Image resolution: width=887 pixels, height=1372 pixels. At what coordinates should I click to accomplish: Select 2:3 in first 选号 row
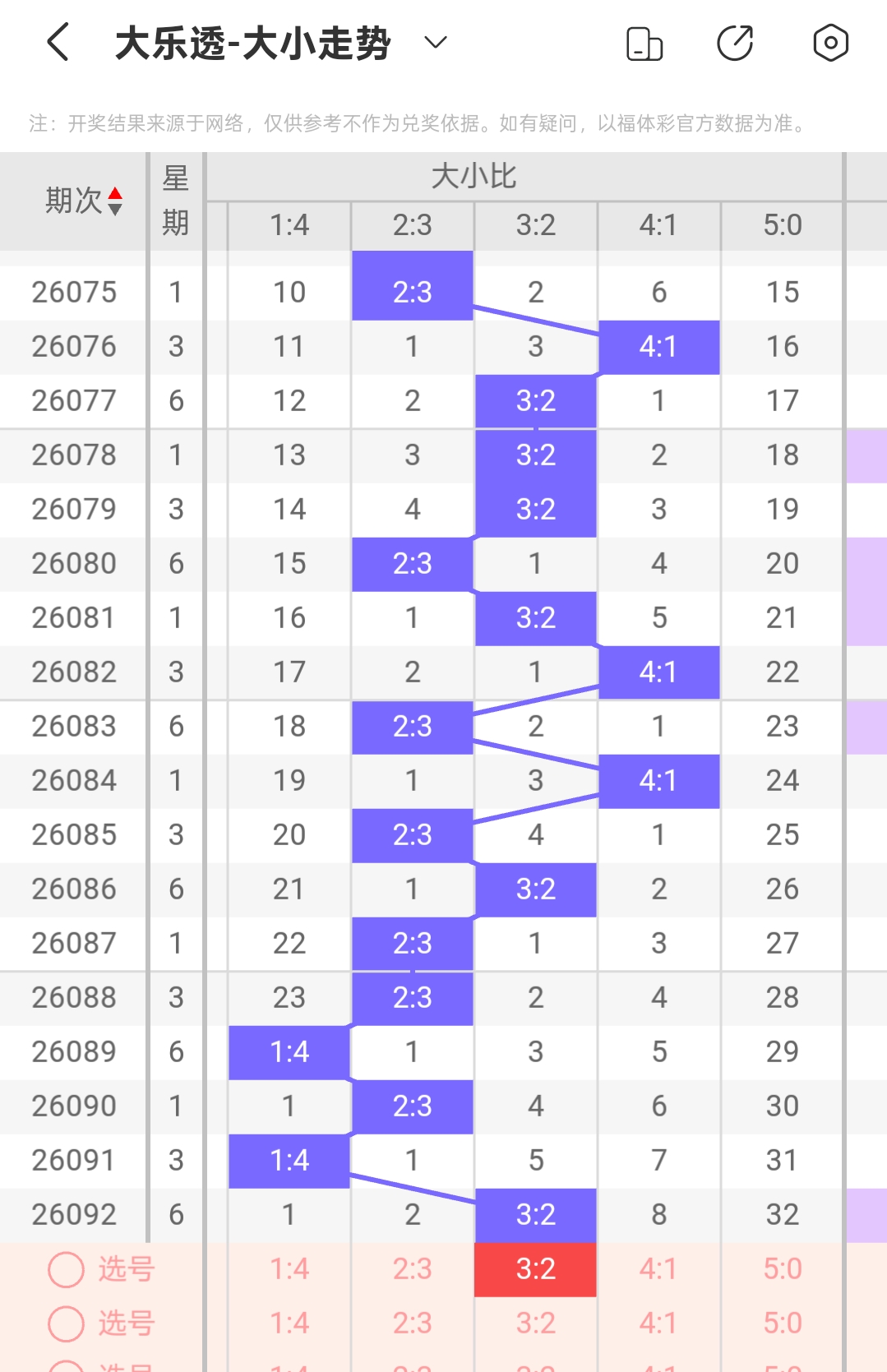click(413, 1269)
